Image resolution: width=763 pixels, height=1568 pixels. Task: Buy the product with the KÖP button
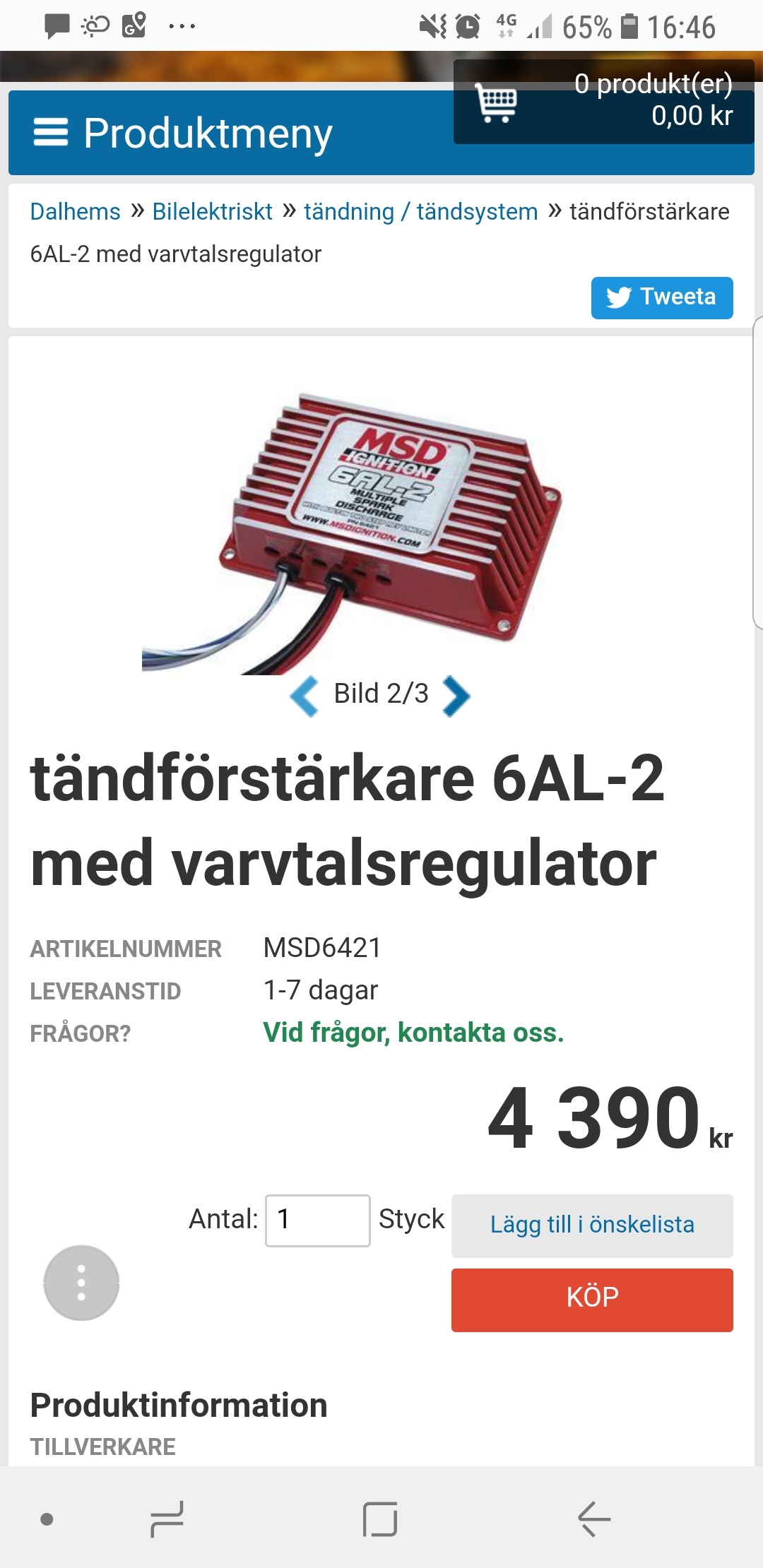click(x=591, y=1300)
